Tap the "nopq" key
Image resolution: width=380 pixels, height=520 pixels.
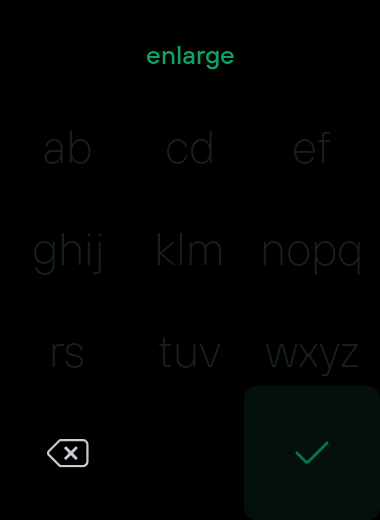312,255
